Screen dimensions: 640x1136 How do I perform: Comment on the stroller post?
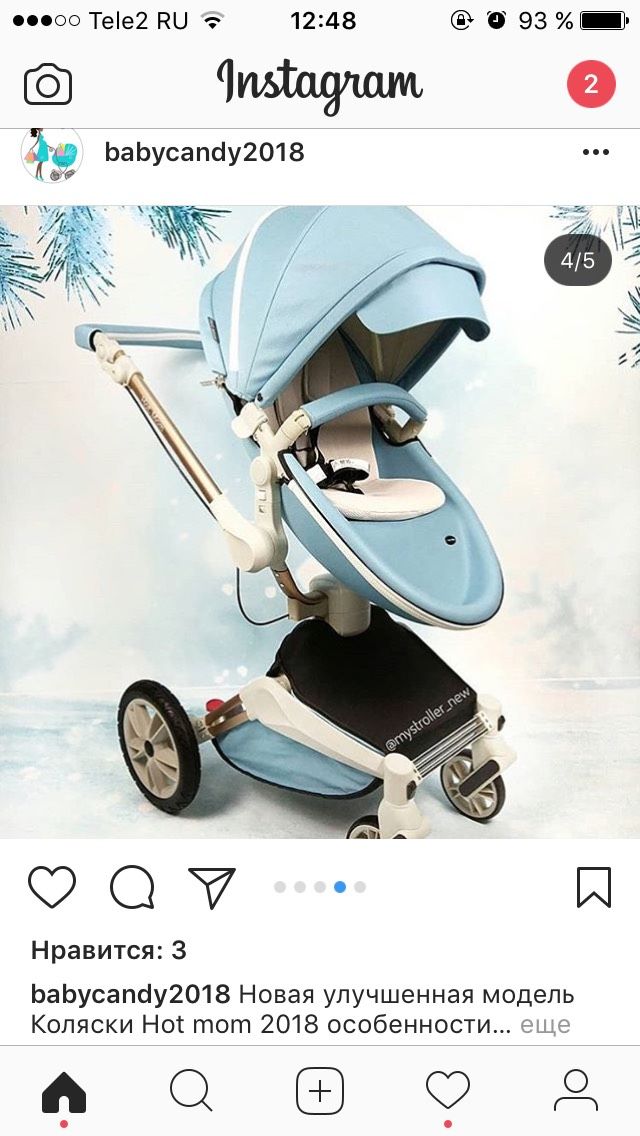point(132,887)
